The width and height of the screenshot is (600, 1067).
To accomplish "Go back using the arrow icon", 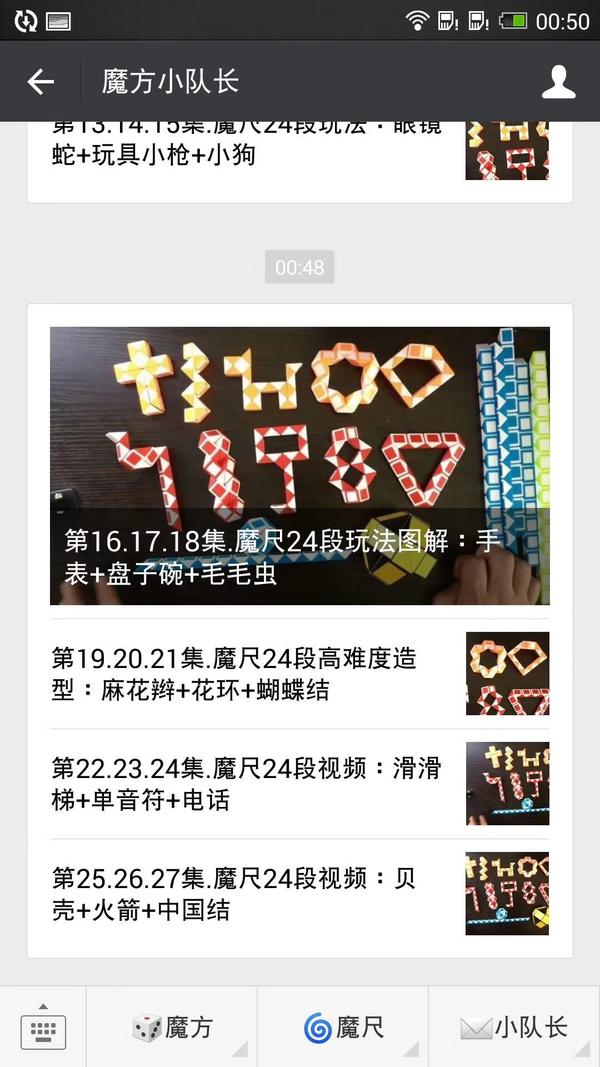I will click(40, 82).
